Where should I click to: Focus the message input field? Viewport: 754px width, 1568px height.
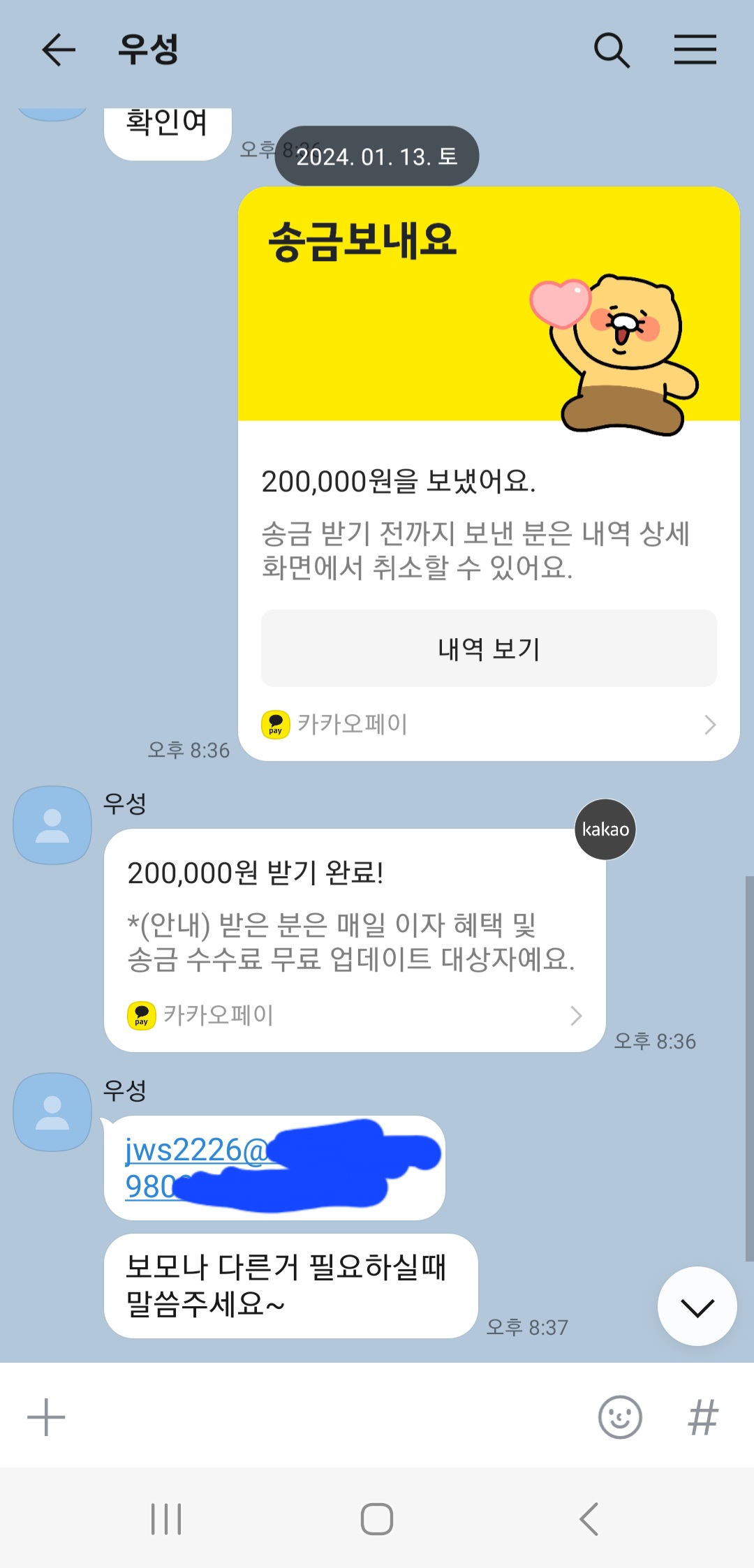[328, 1417]
